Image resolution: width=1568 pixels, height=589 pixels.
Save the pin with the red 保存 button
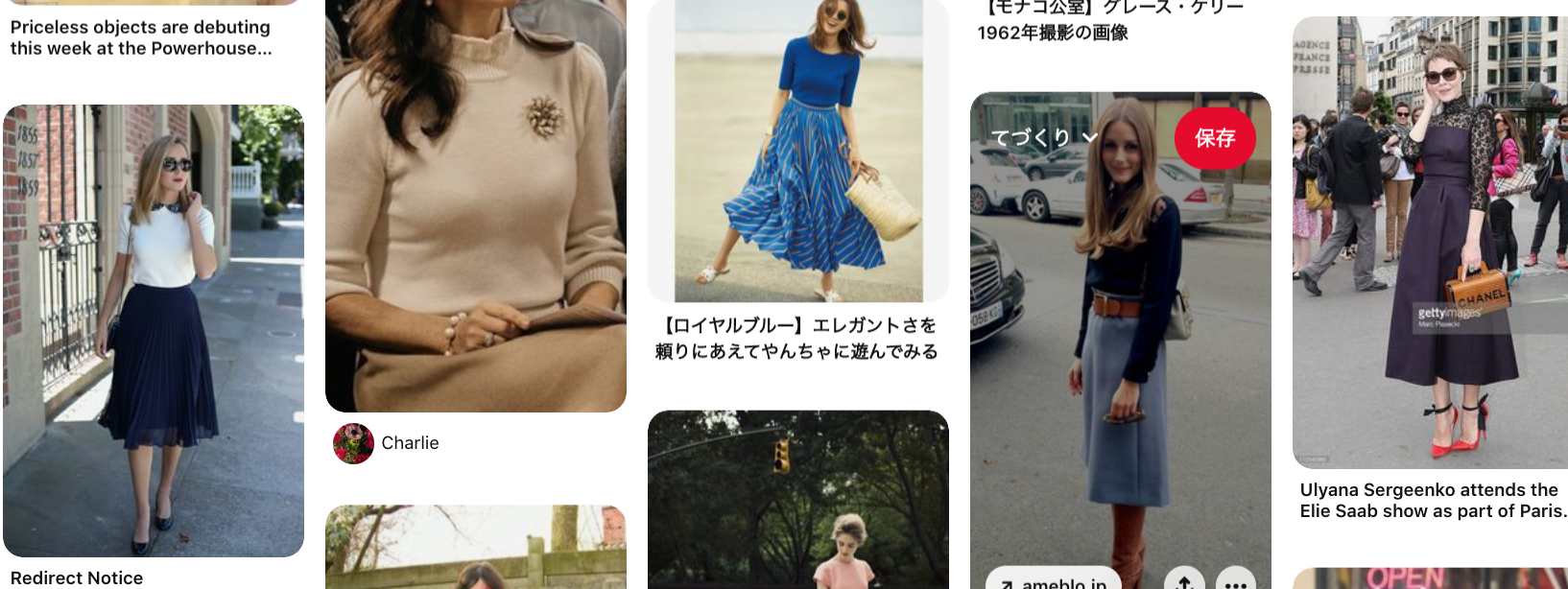tap(1214, 138)
